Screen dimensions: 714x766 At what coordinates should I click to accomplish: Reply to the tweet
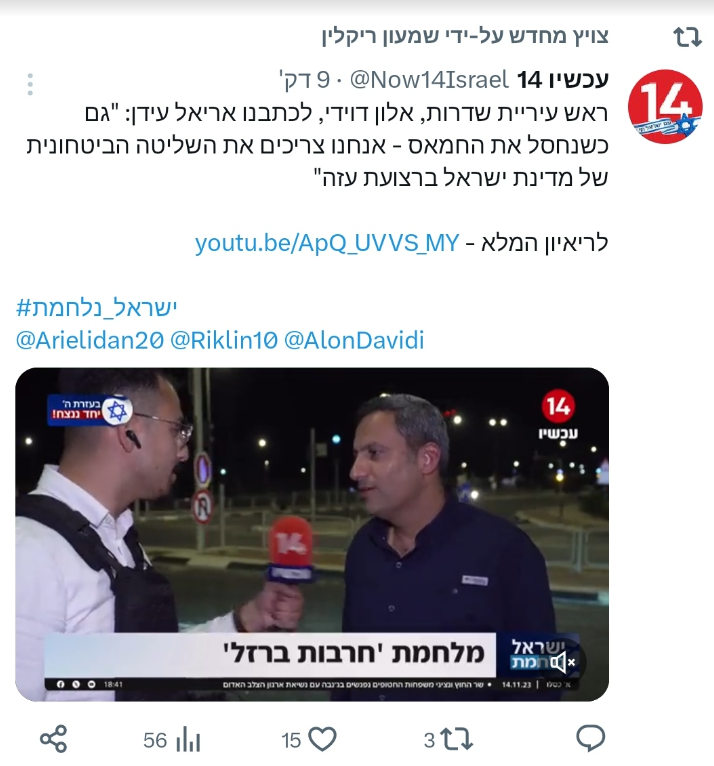591,740
